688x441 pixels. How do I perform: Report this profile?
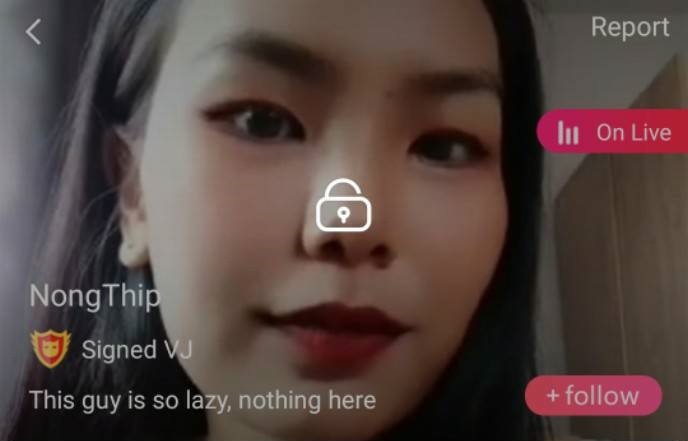pos(629,28)
